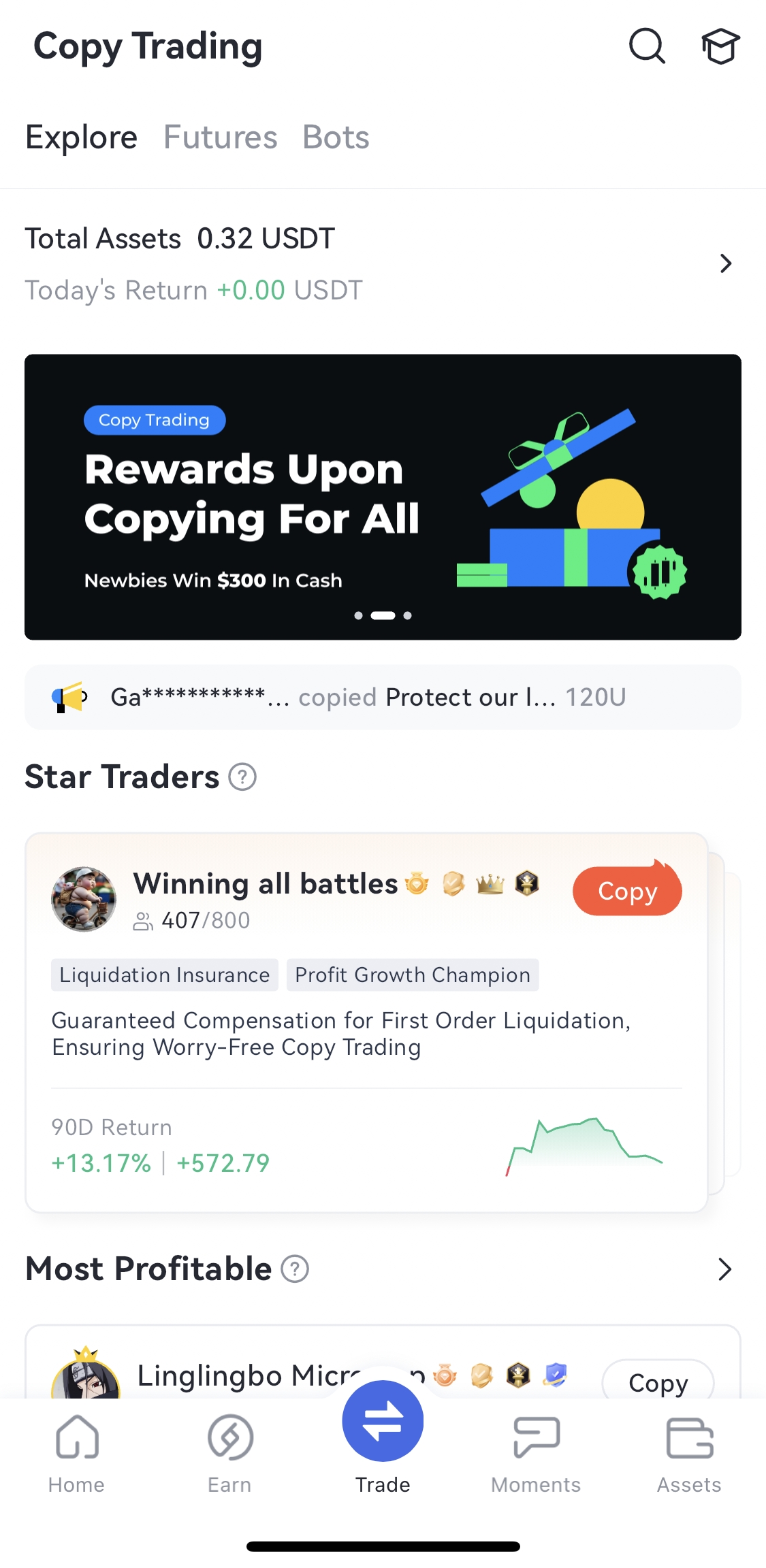Expand the Most Profitable list arrow
Viewport: 766px width, 1568px height.
pyautogui.click(x=724, y=1269)
